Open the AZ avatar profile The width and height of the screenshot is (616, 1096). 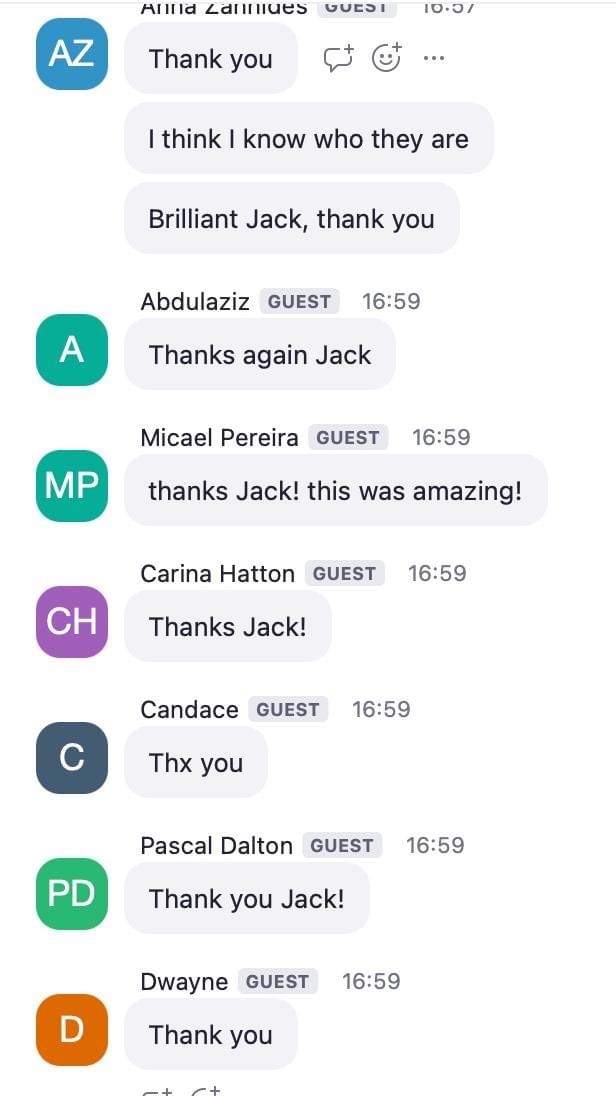[72, 54]
